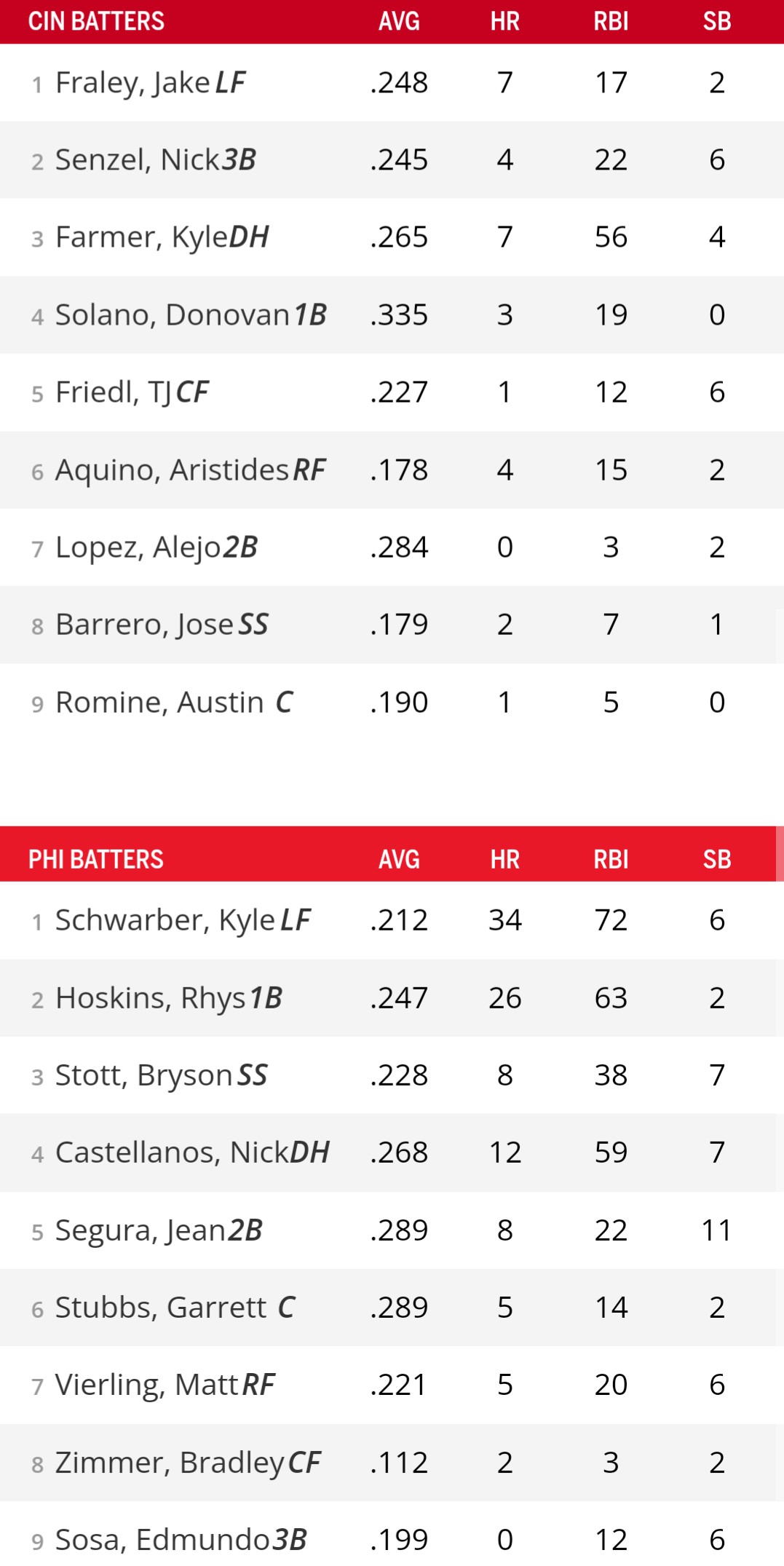Viewport: 784px width, 1566px height.
Task: View Aristides Aquino's player profile
Action: click(x=172, y=470)
